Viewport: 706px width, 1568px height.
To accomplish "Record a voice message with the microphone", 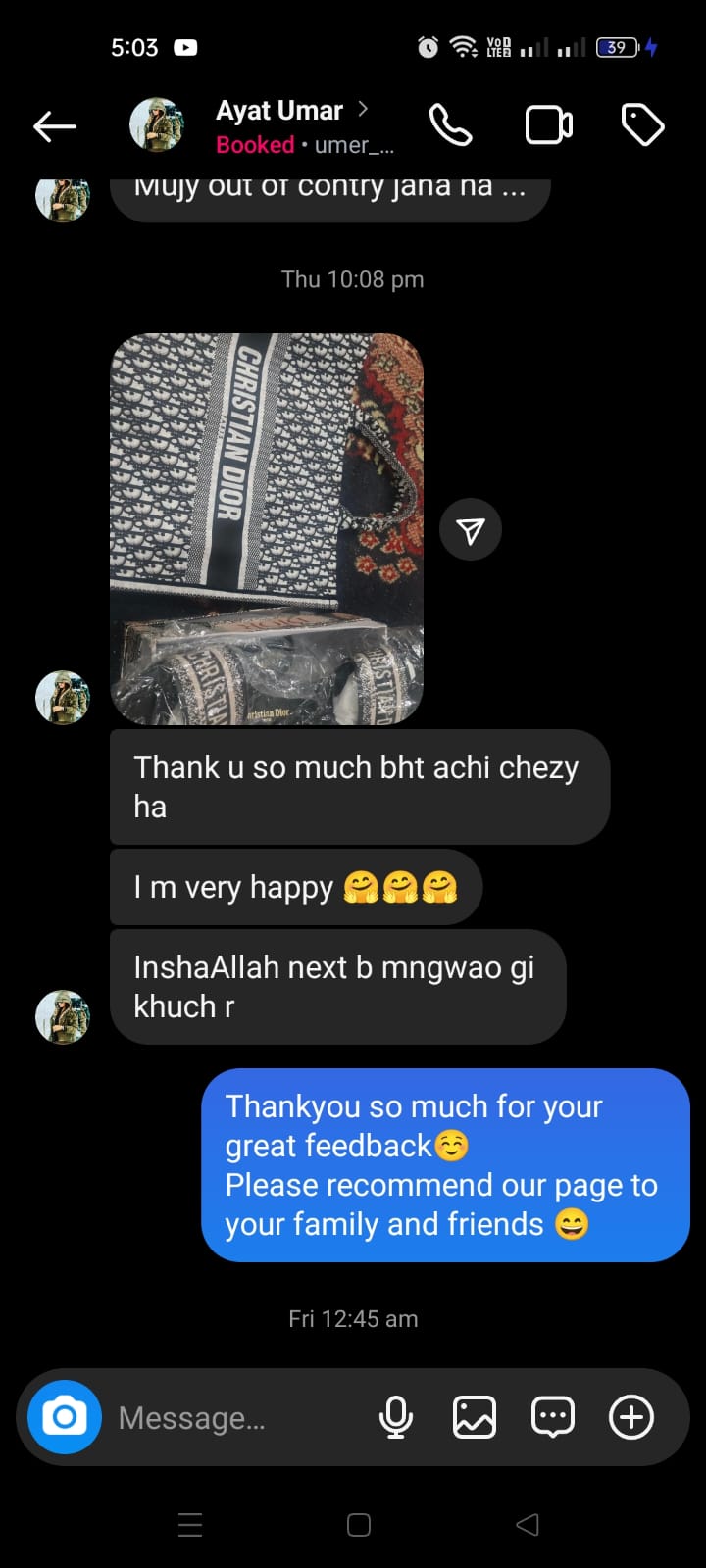I will coord(396,1417).
